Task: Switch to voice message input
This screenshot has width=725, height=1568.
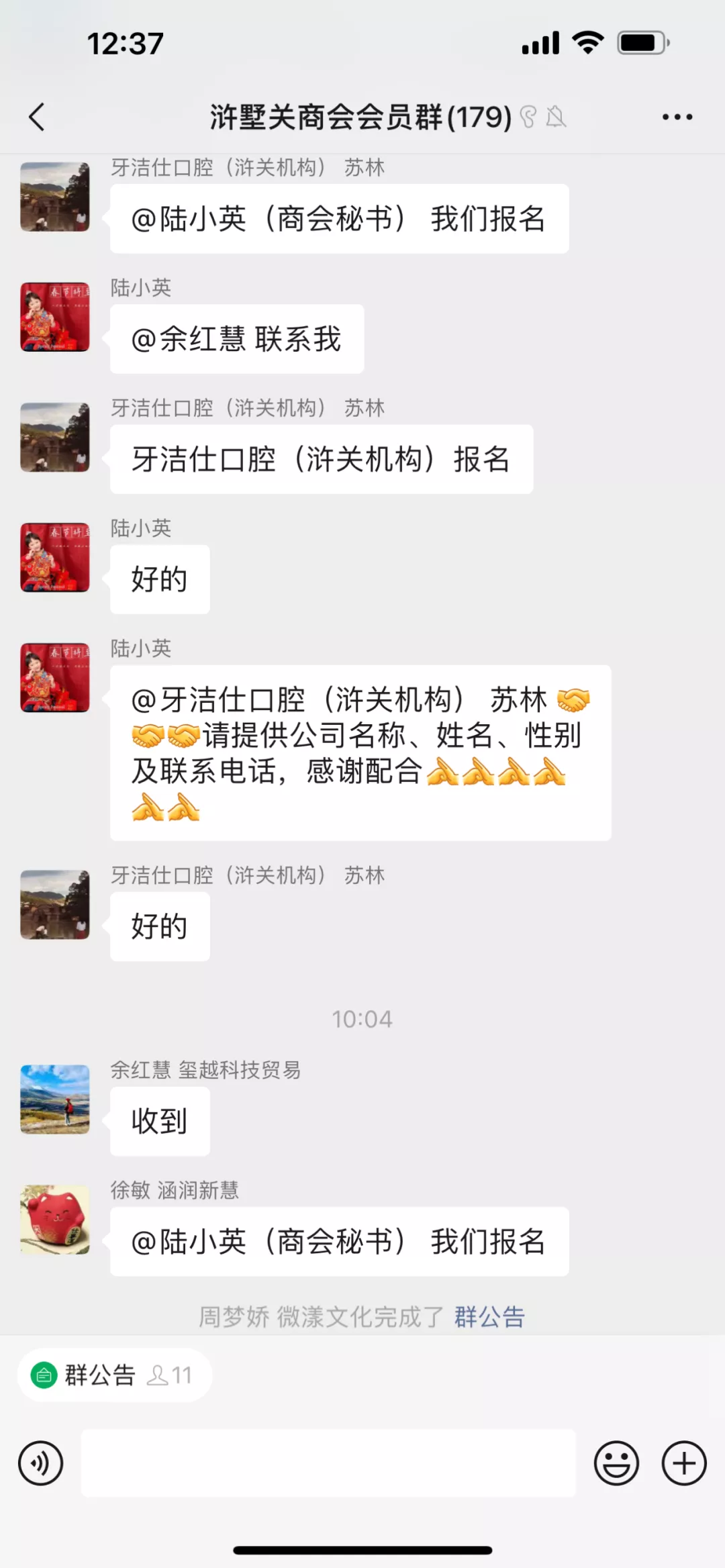Action: tap(41, 1463)
